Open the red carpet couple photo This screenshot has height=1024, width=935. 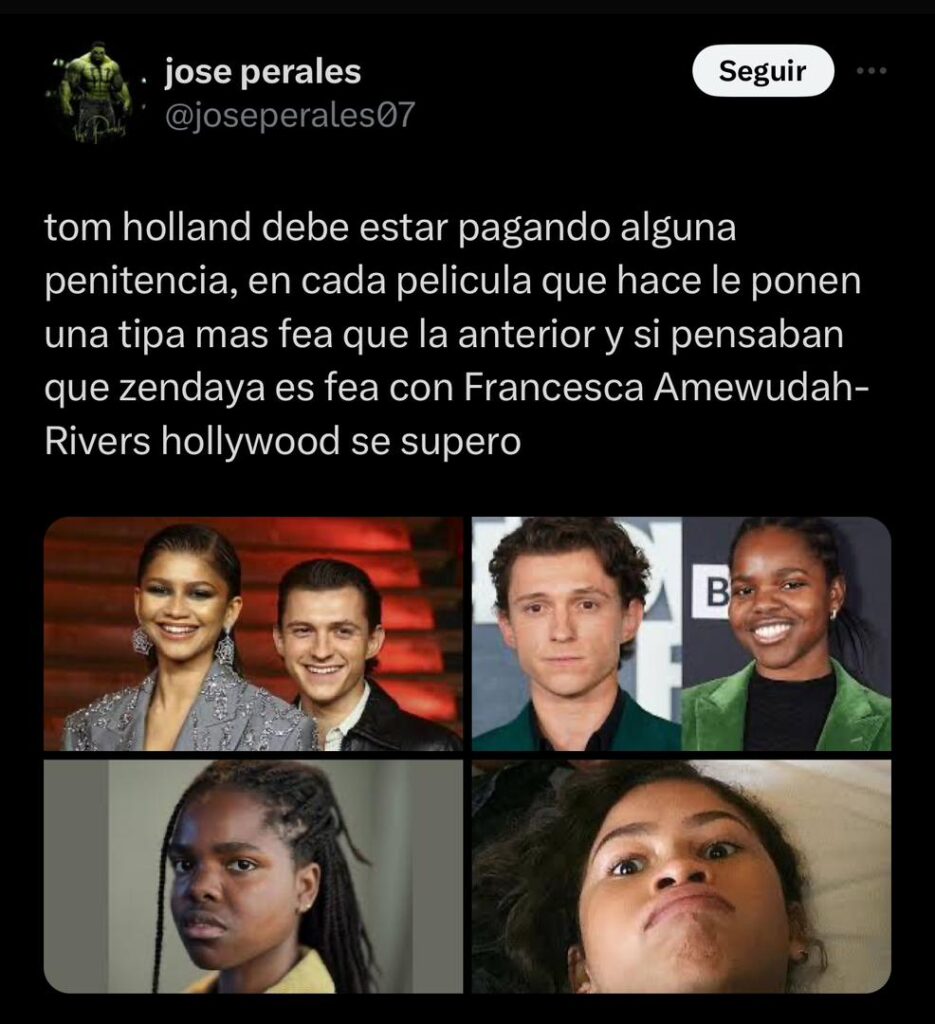click(253, 633)
